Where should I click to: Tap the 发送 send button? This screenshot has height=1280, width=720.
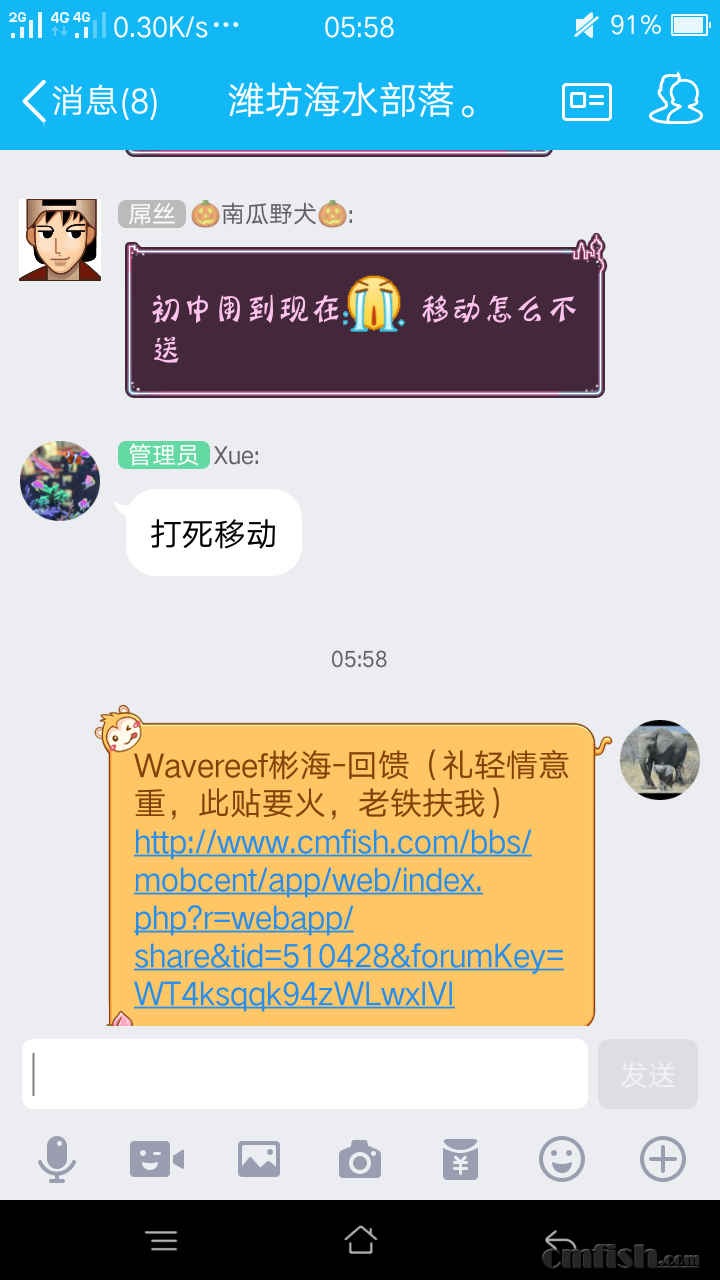pyautogui.click(x=648, y=1074)
